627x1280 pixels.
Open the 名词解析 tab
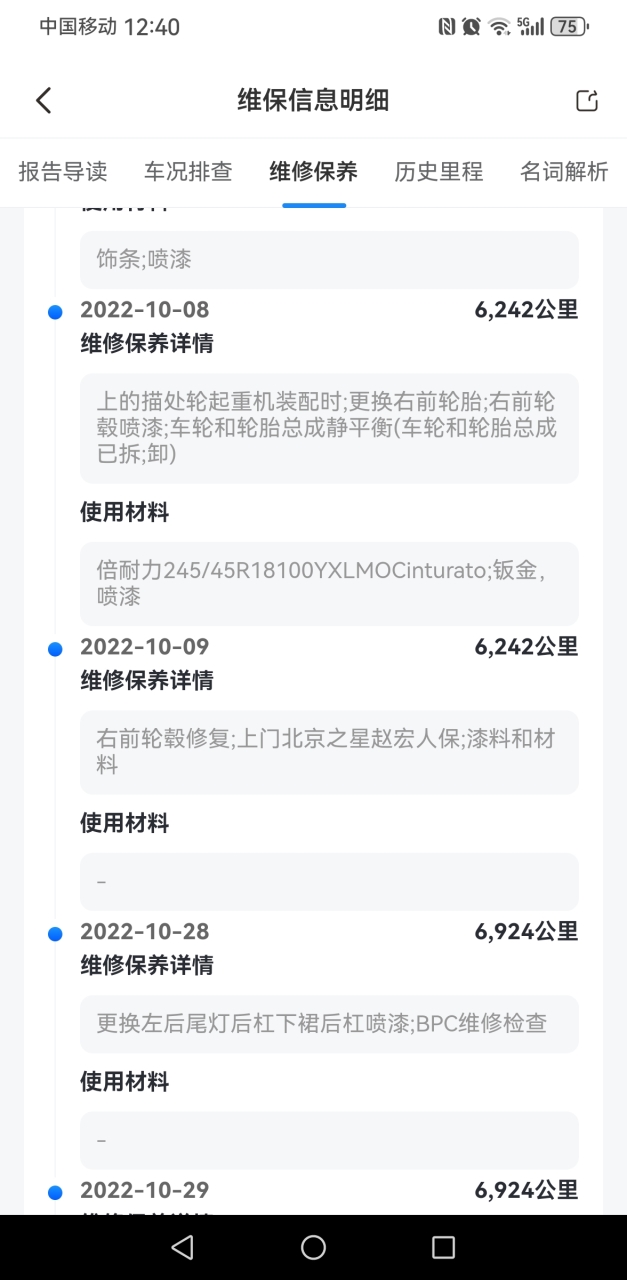pos(564,172)
